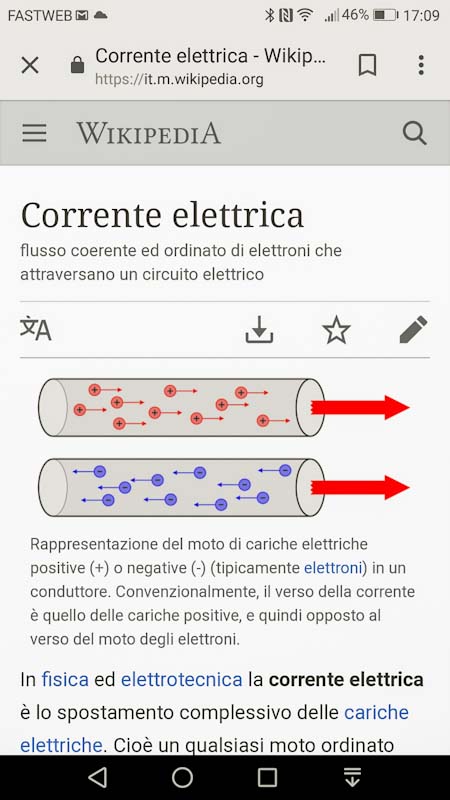Screen dimensions: 450x800
Task: Bookmark this page in the browser
Action: tap(367, 65)
